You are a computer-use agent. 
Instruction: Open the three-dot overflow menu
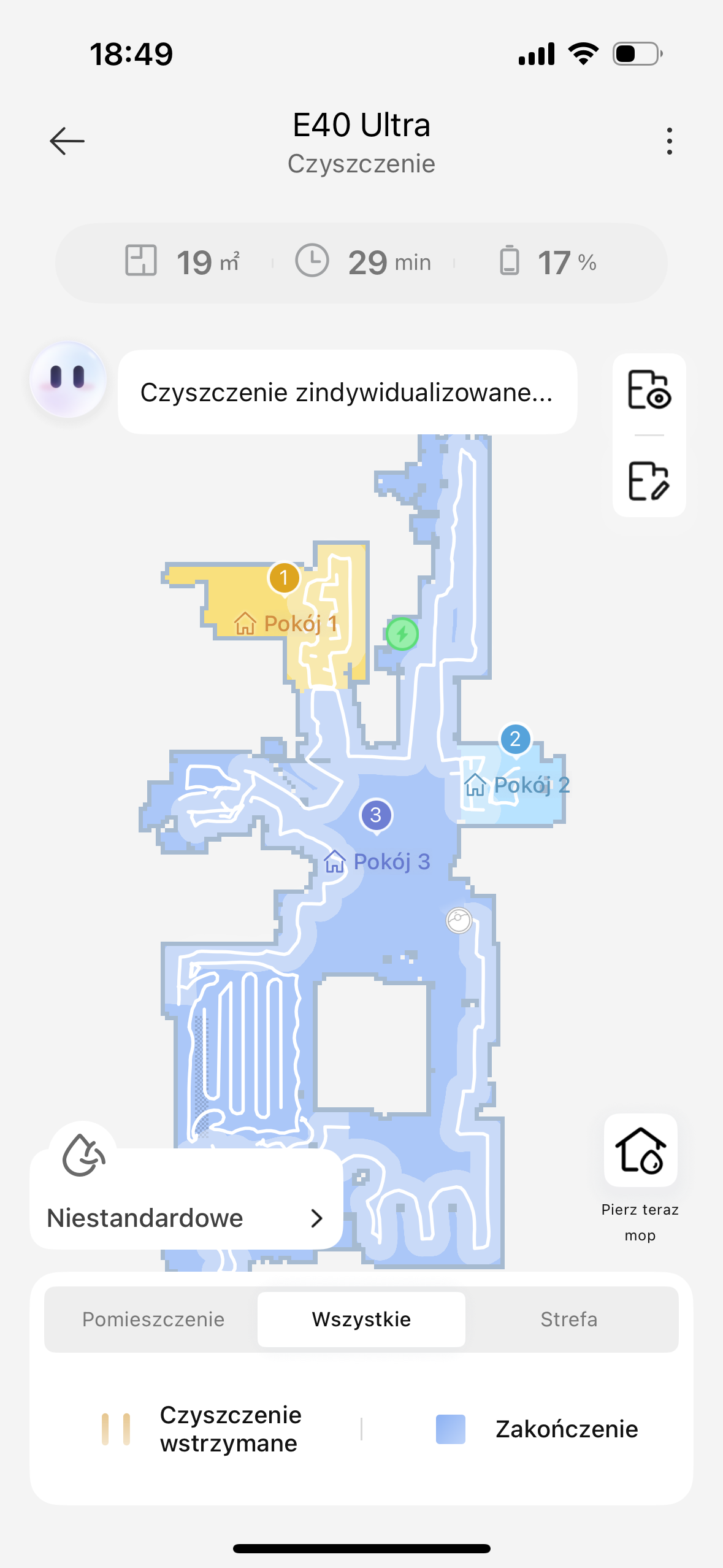(x=669, y=141)
